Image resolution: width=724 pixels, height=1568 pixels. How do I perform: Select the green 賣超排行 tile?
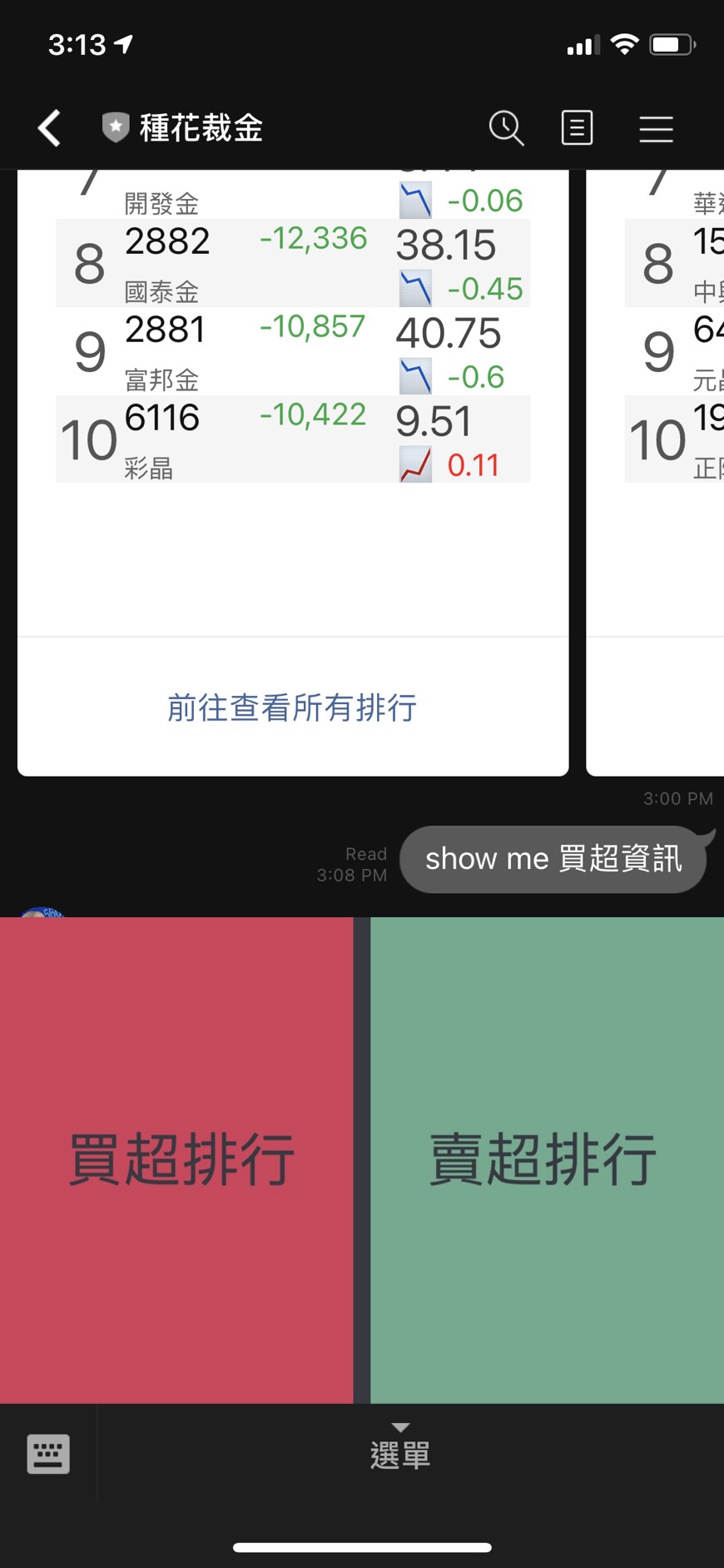click(x=547, y=1159)
